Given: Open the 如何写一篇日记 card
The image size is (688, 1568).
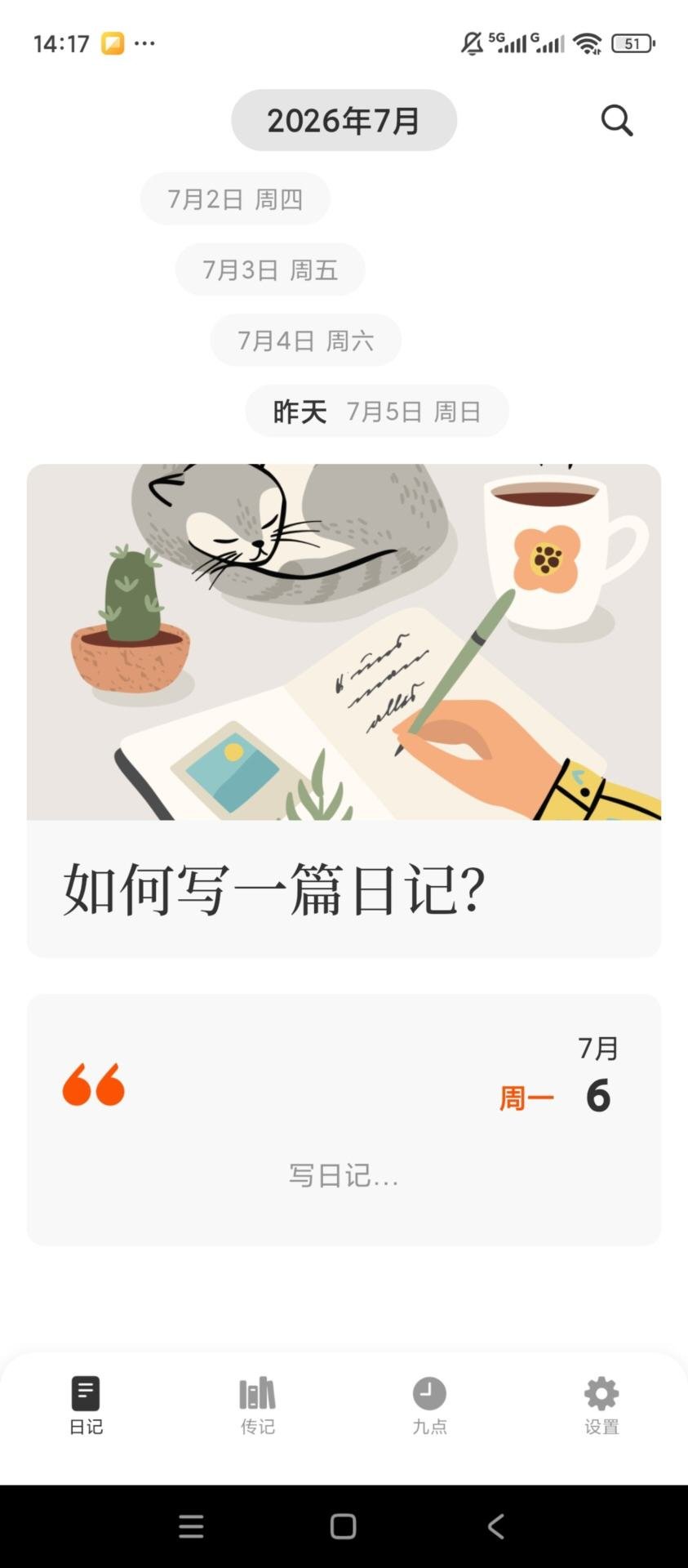Looking at the screenshot, I should [344, 710].
